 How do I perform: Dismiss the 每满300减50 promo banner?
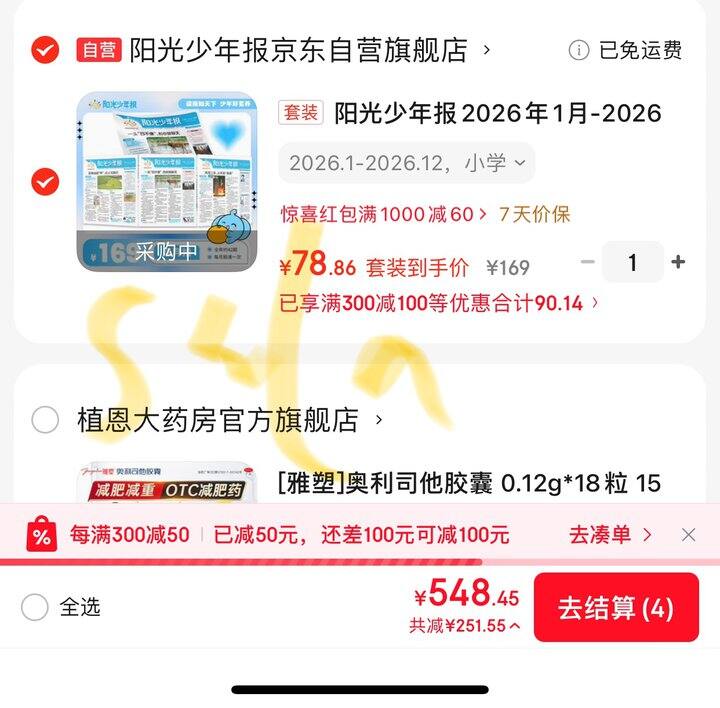(x=688, y=535)
